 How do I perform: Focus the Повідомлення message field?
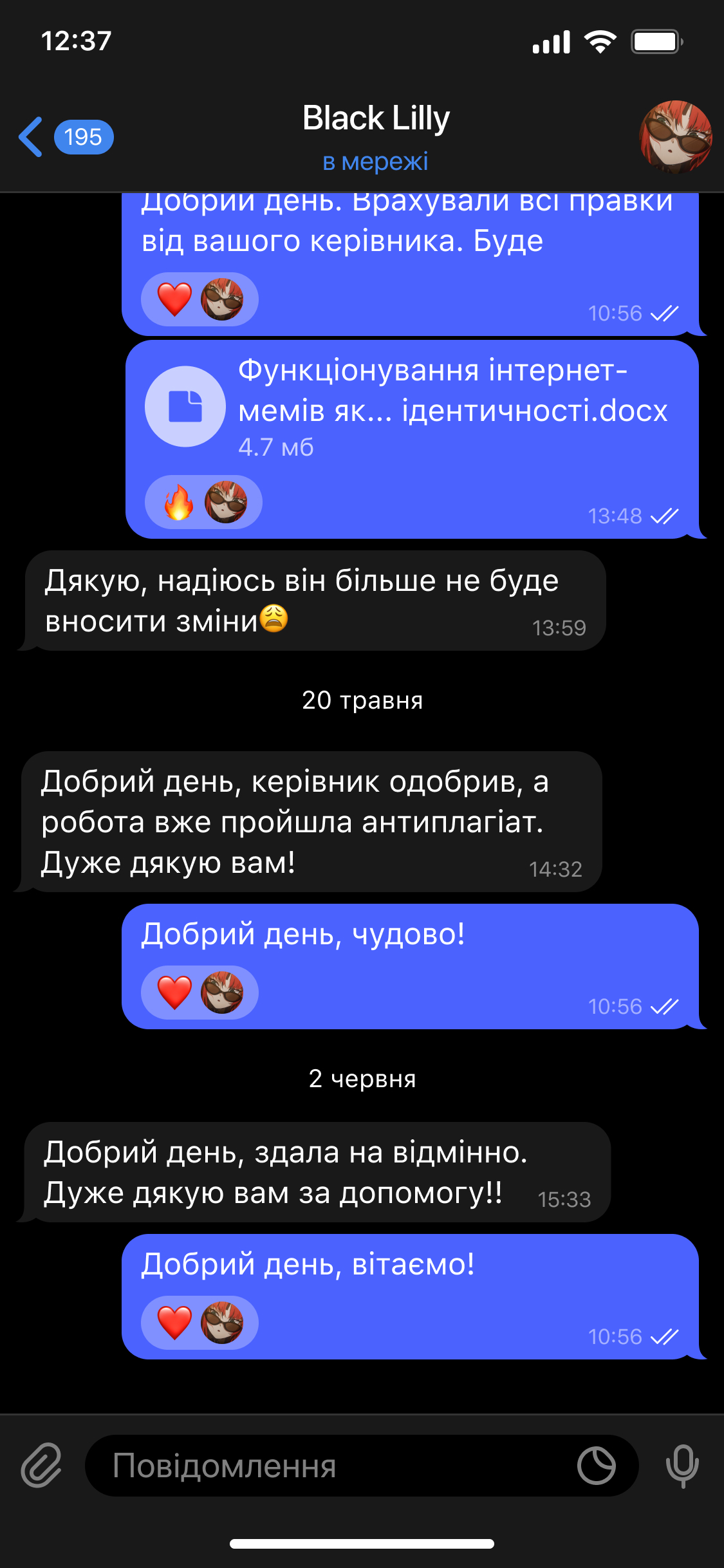pyautogui.click(x=335, y=1466)
